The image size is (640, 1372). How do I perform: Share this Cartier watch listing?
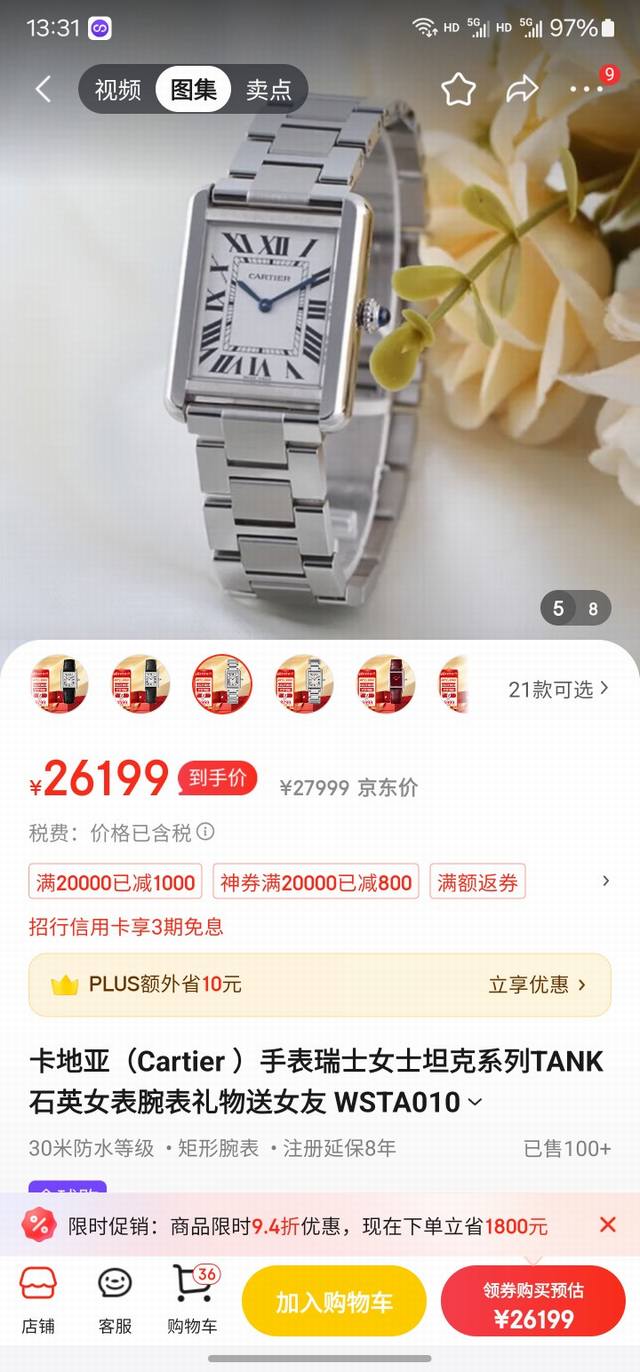522,90
